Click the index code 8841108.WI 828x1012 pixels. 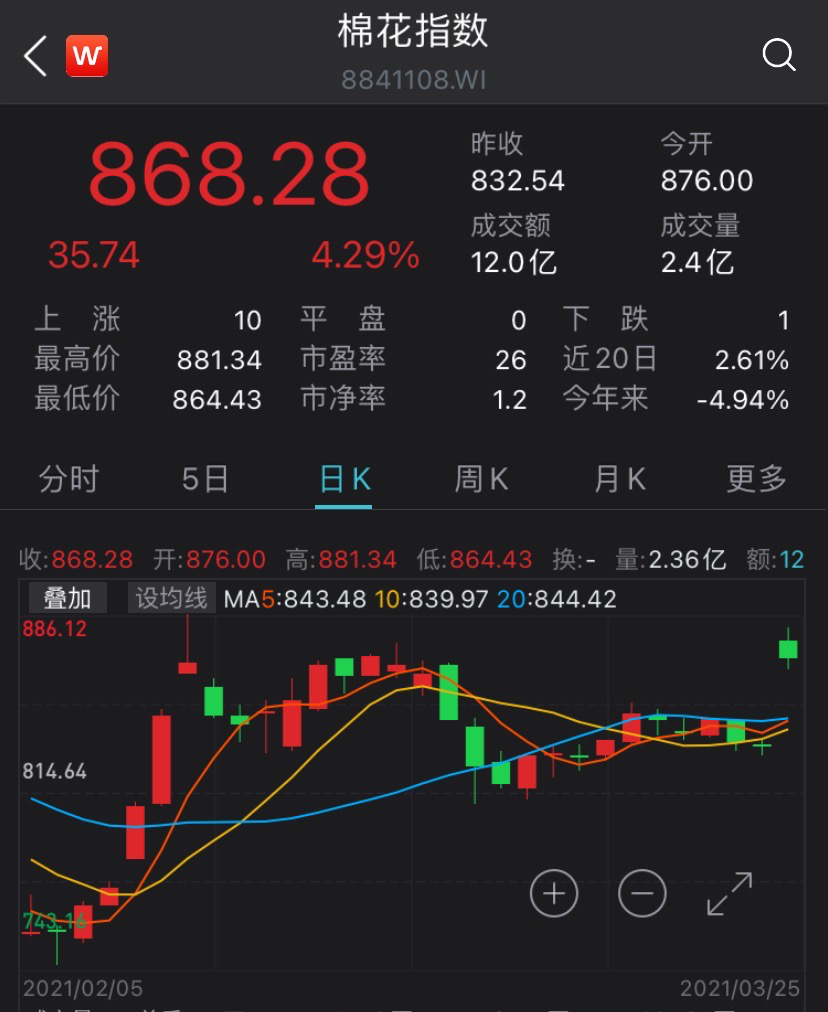[413, 80]
